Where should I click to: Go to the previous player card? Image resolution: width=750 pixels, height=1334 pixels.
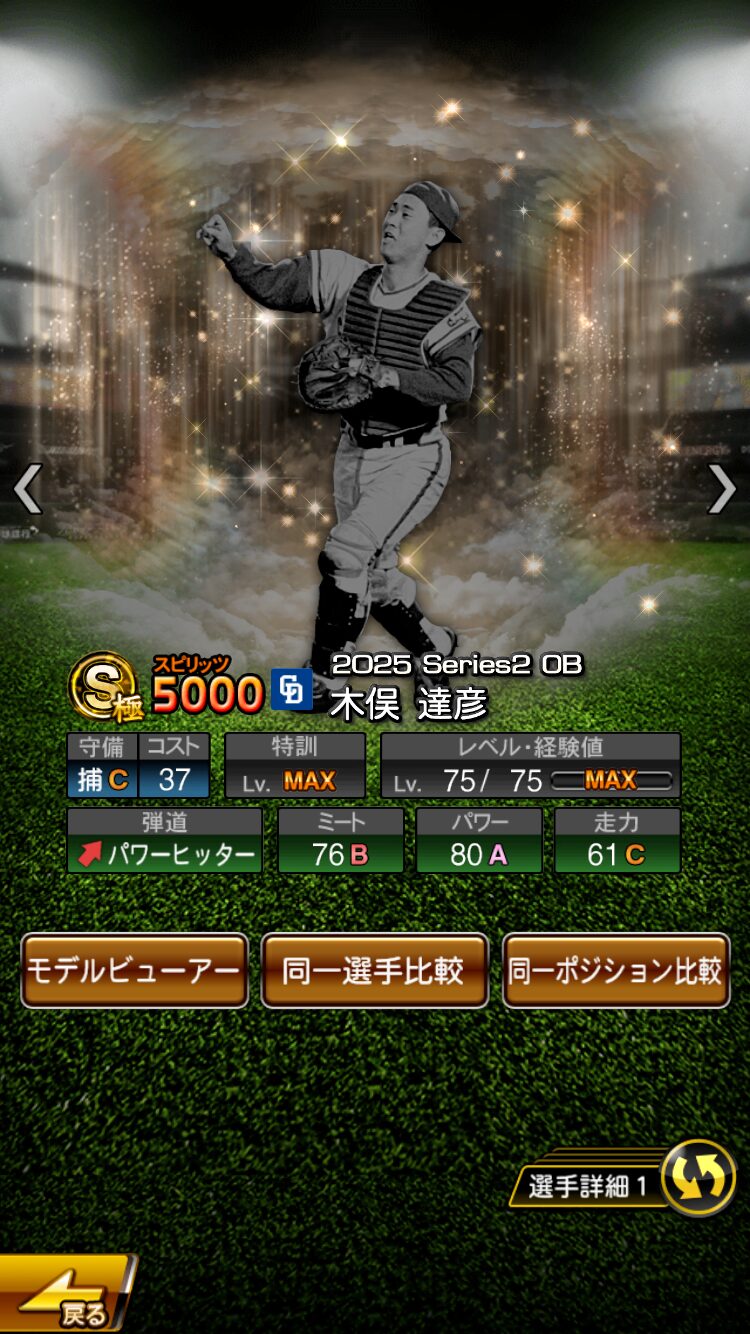(27, 489)
